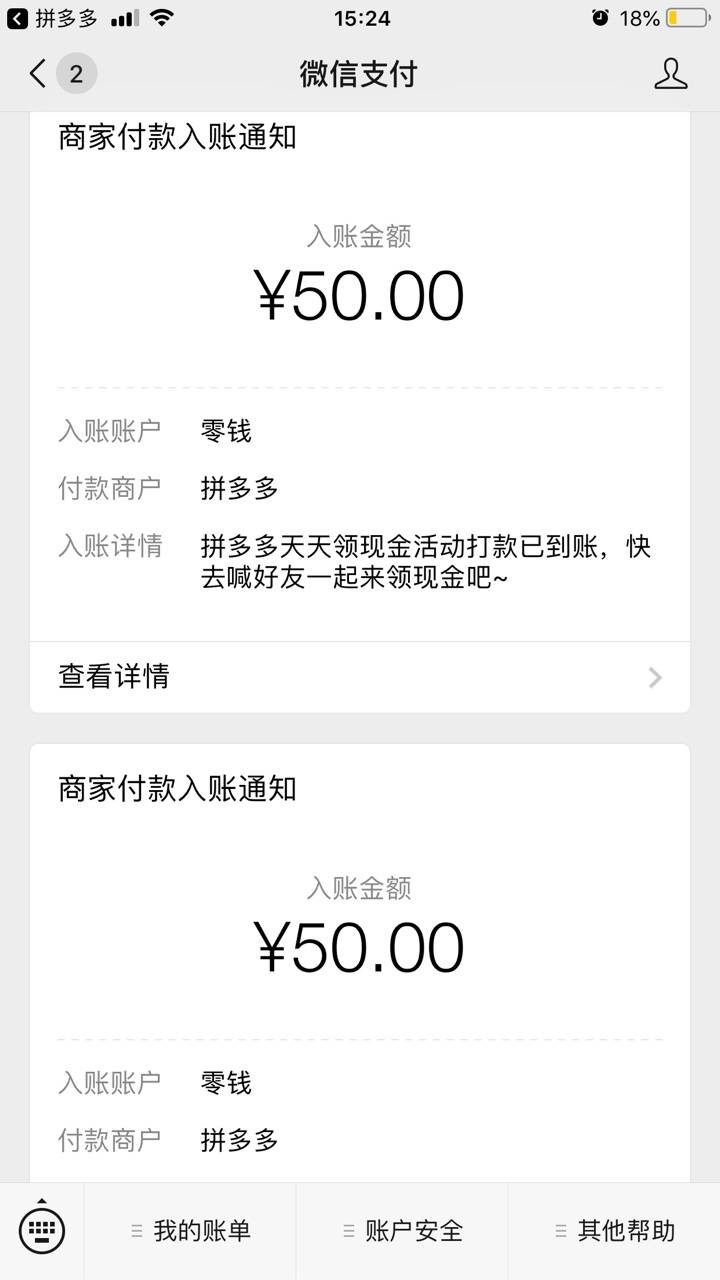Open the account profile icon

click(x=670, y=74)
